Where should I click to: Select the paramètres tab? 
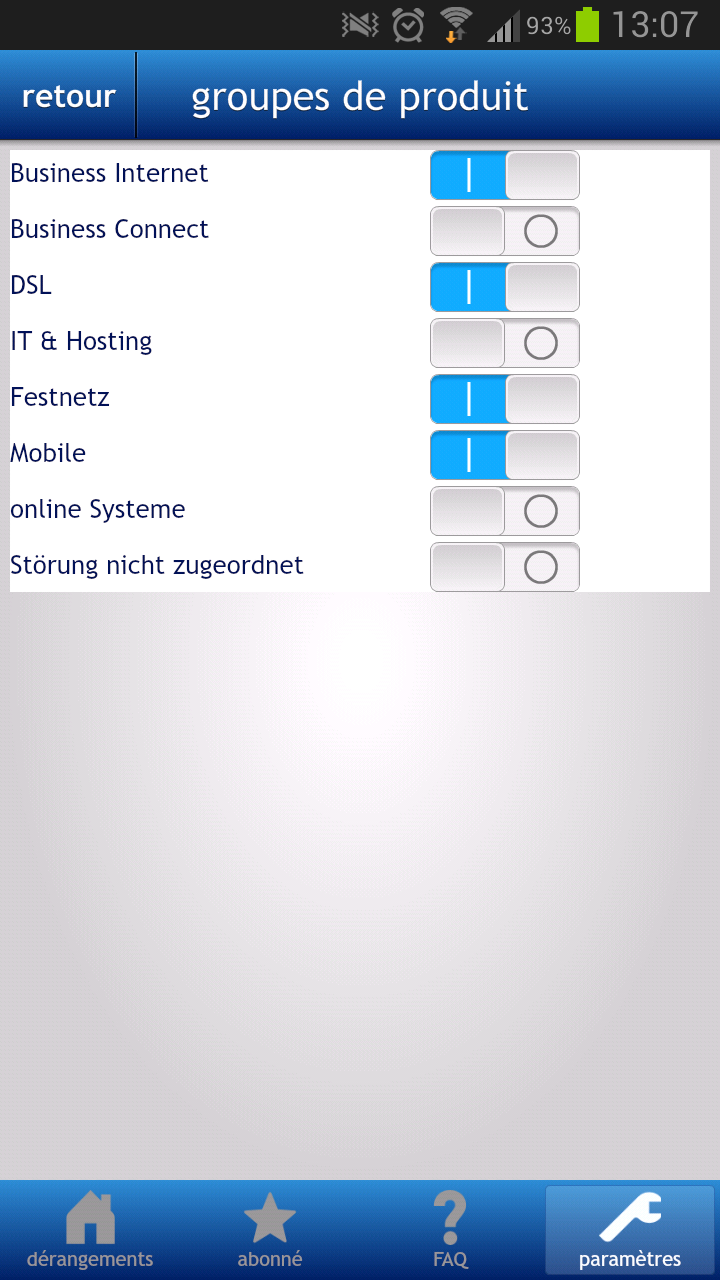point(630,1230)
